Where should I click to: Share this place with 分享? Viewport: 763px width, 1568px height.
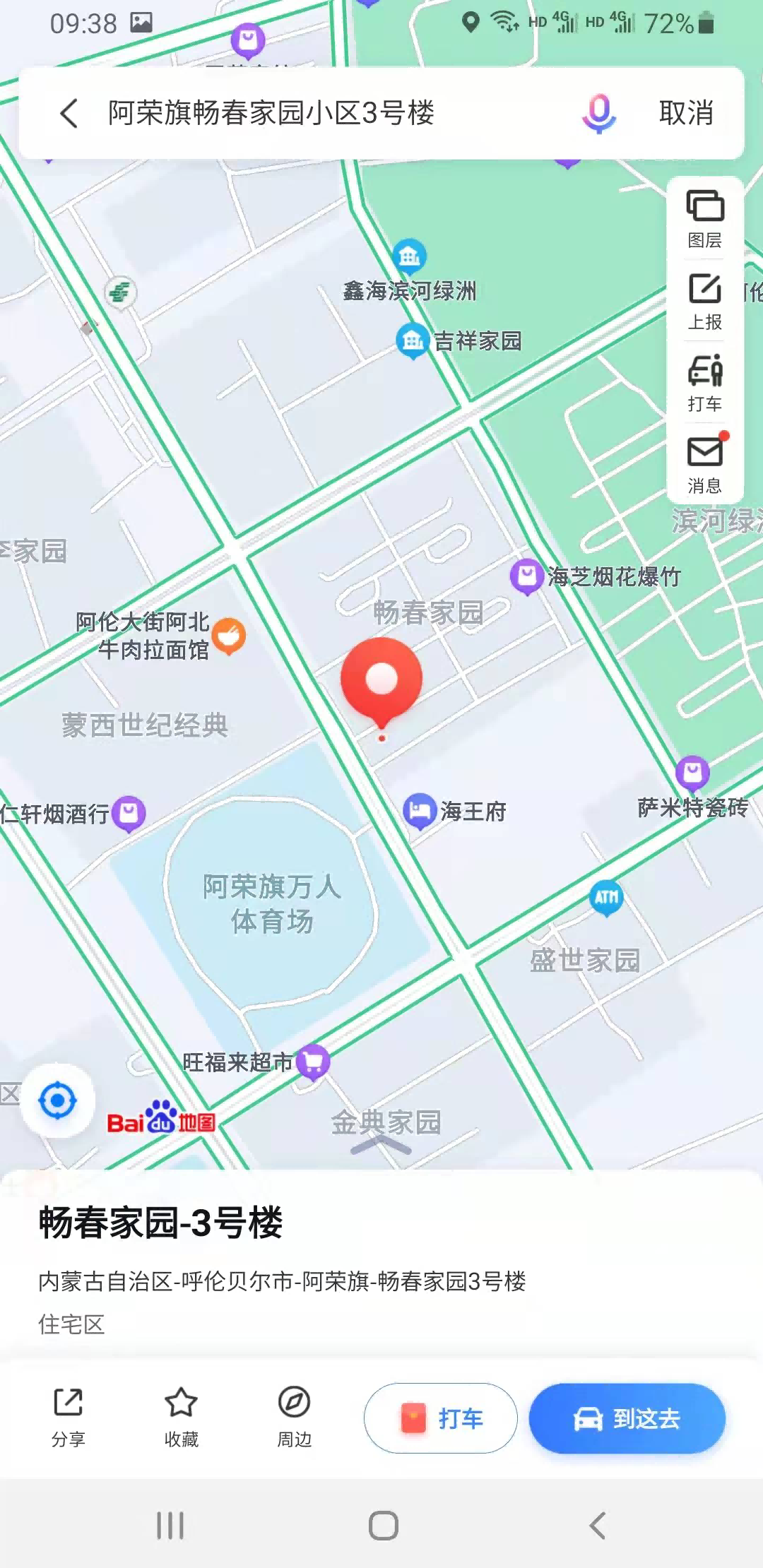tap(69, 1418)
